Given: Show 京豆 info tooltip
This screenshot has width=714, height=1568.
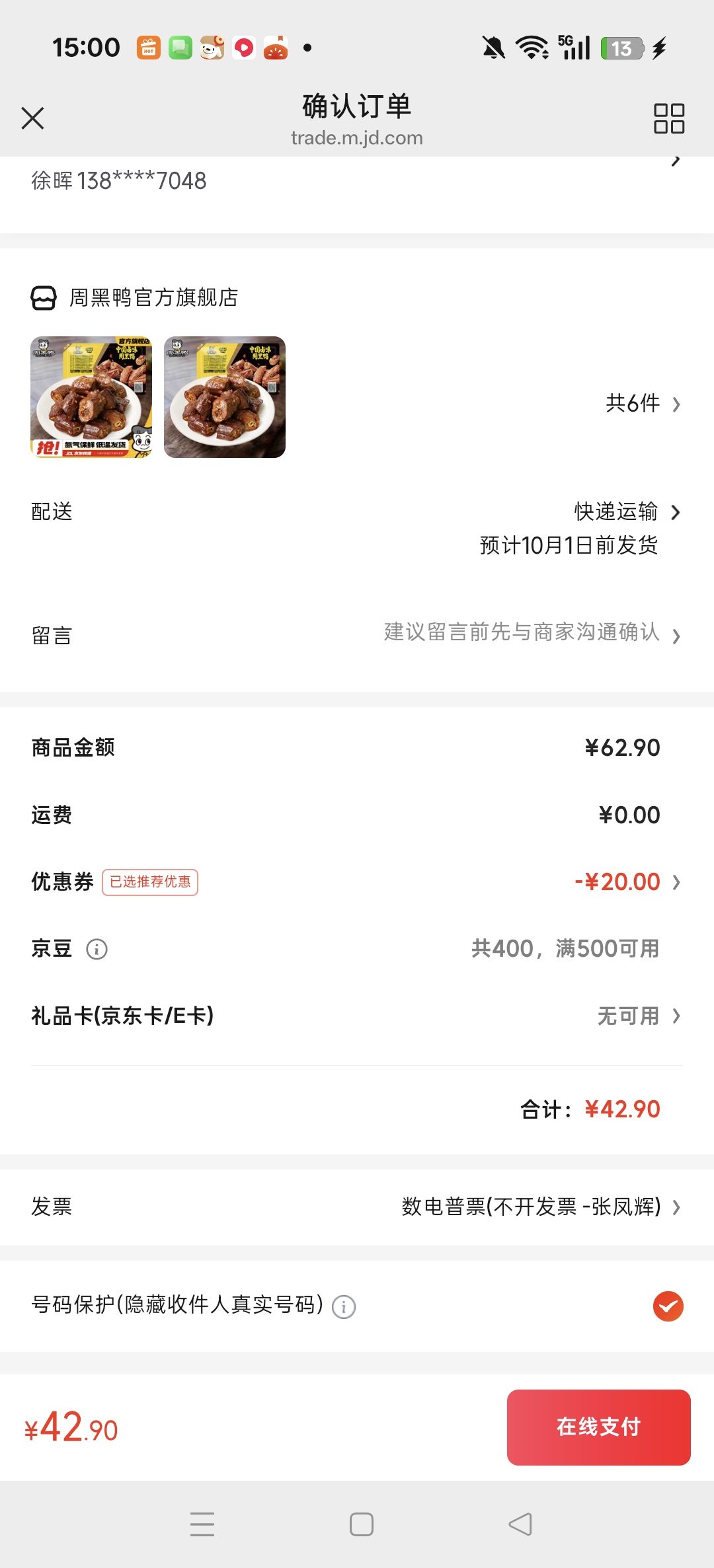Looking at the screenshot, I should pyautogui.click(x=97, y=950).
